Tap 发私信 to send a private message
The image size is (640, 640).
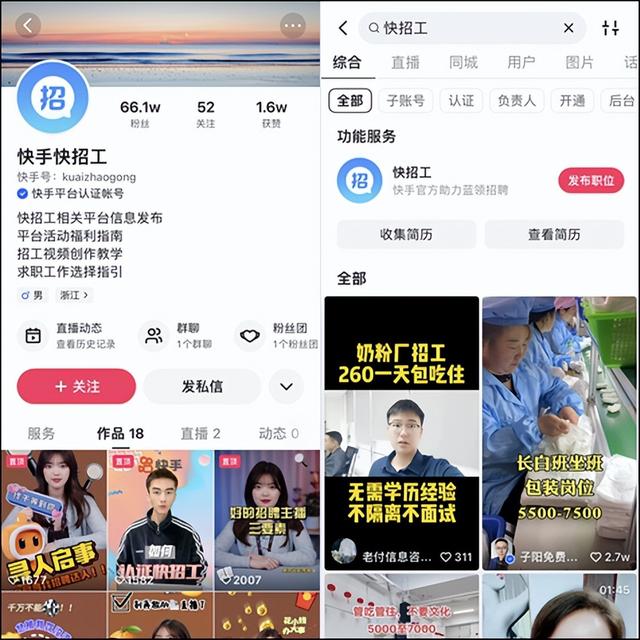coord(202,386)
